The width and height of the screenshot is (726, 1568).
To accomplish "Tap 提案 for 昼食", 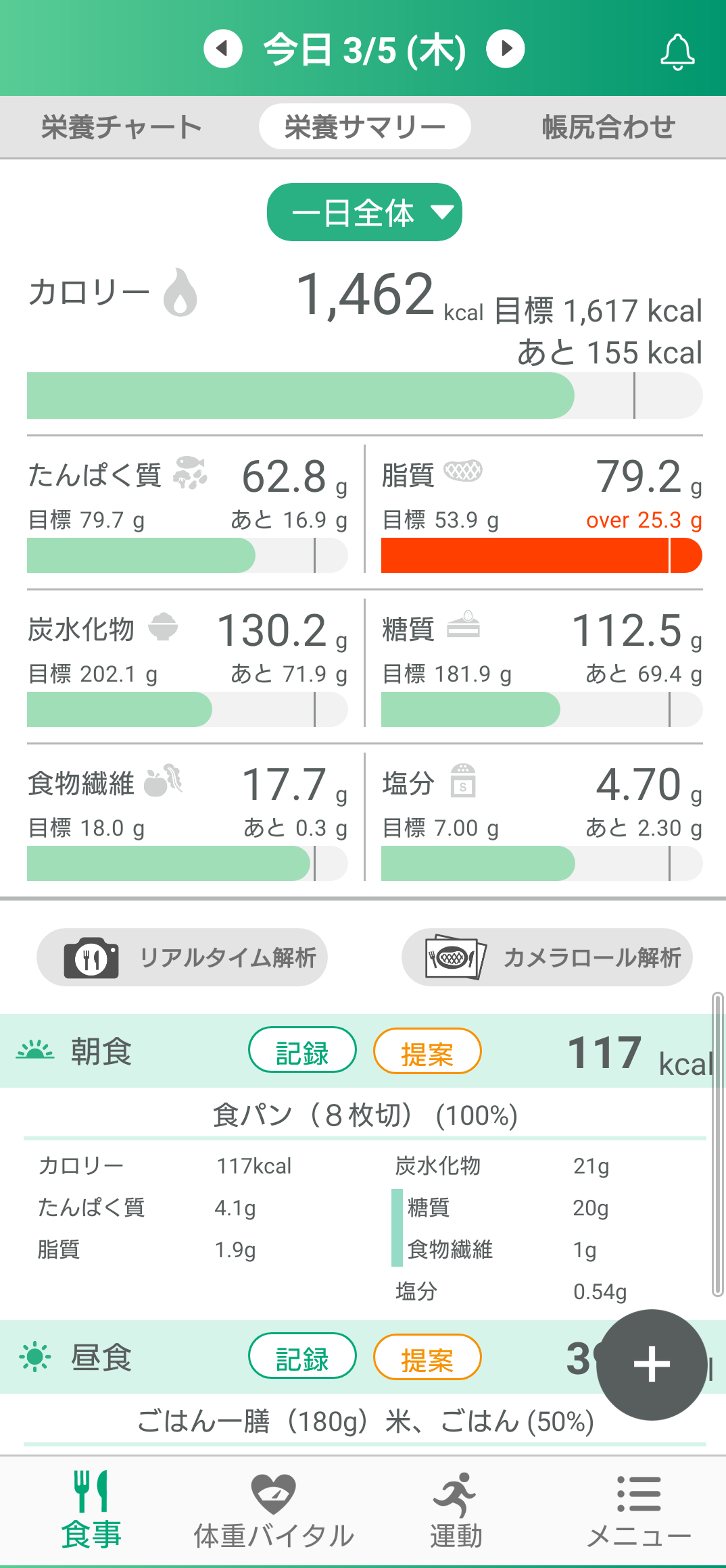I will [427, 1357].
